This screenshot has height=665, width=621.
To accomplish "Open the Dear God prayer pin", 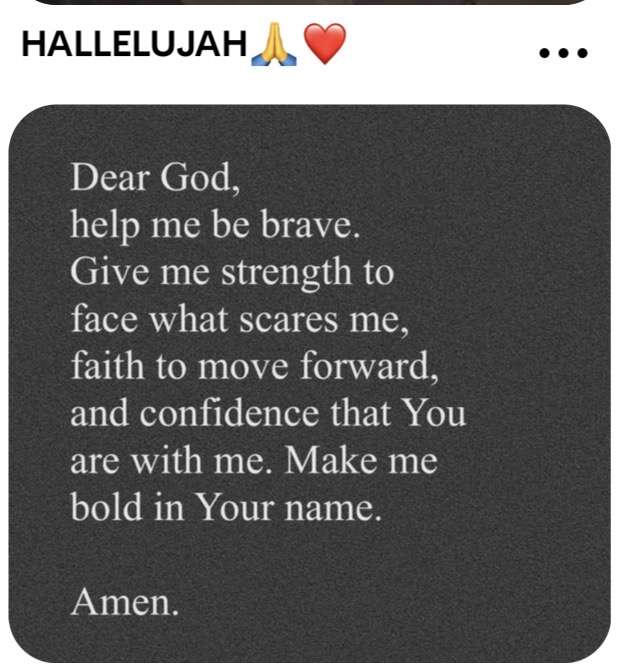I will [310, 385].
